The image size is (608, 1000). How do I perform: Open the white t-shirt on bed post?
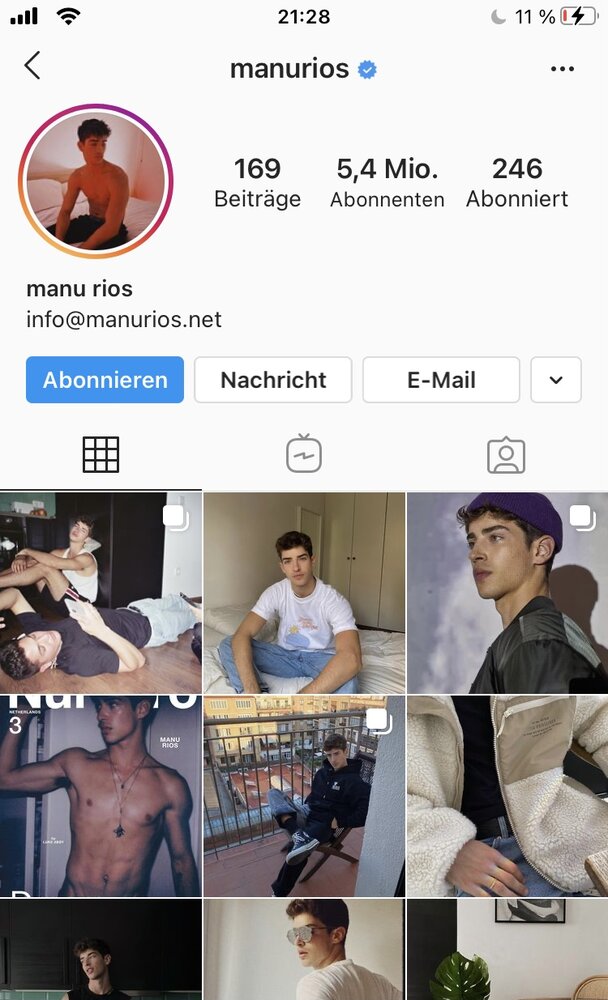click(x=304, y=592)
